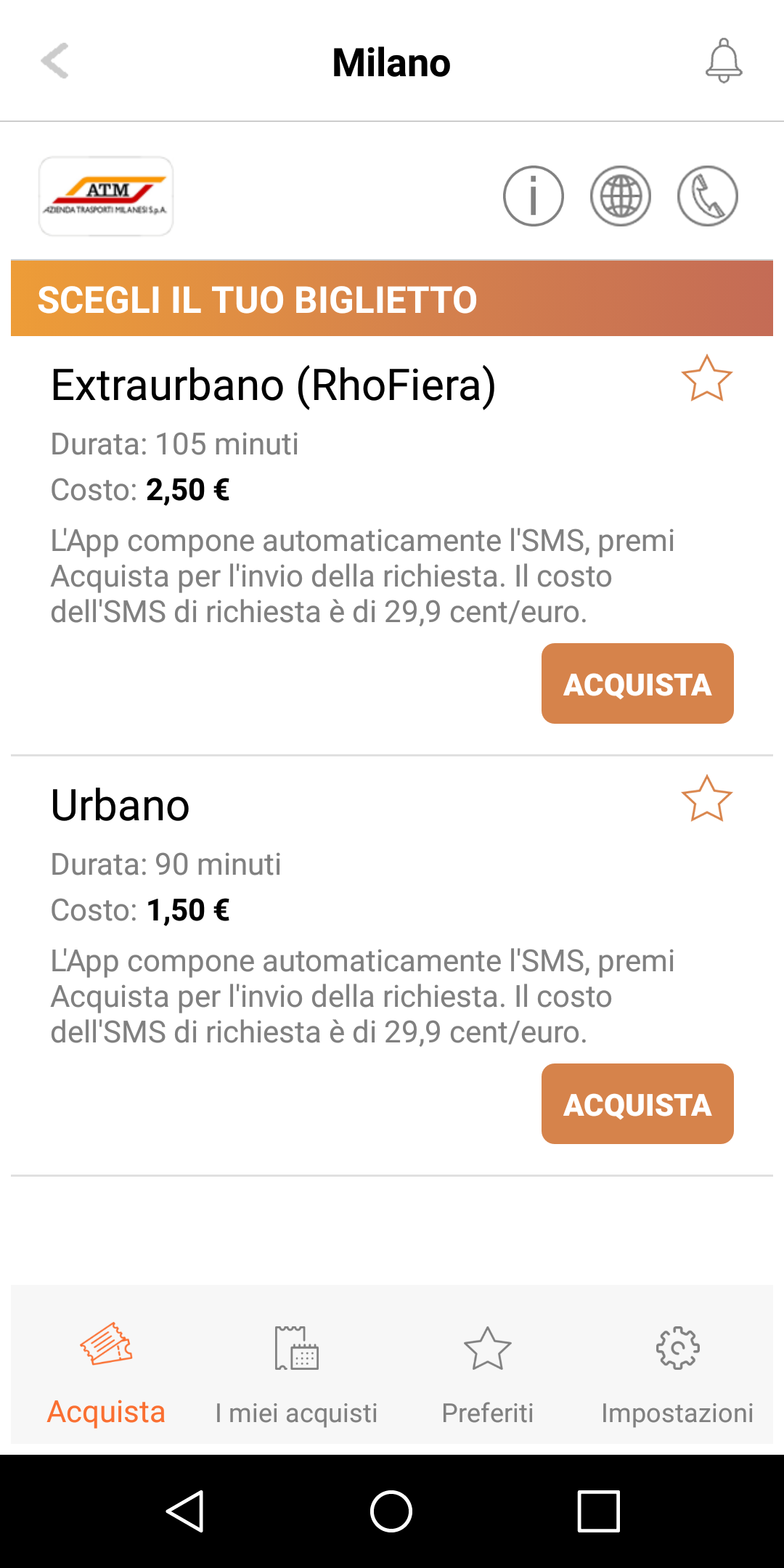Tap the system home button
The width and height of the screenshot is (784, 1568).
[x=391, y=1511]
